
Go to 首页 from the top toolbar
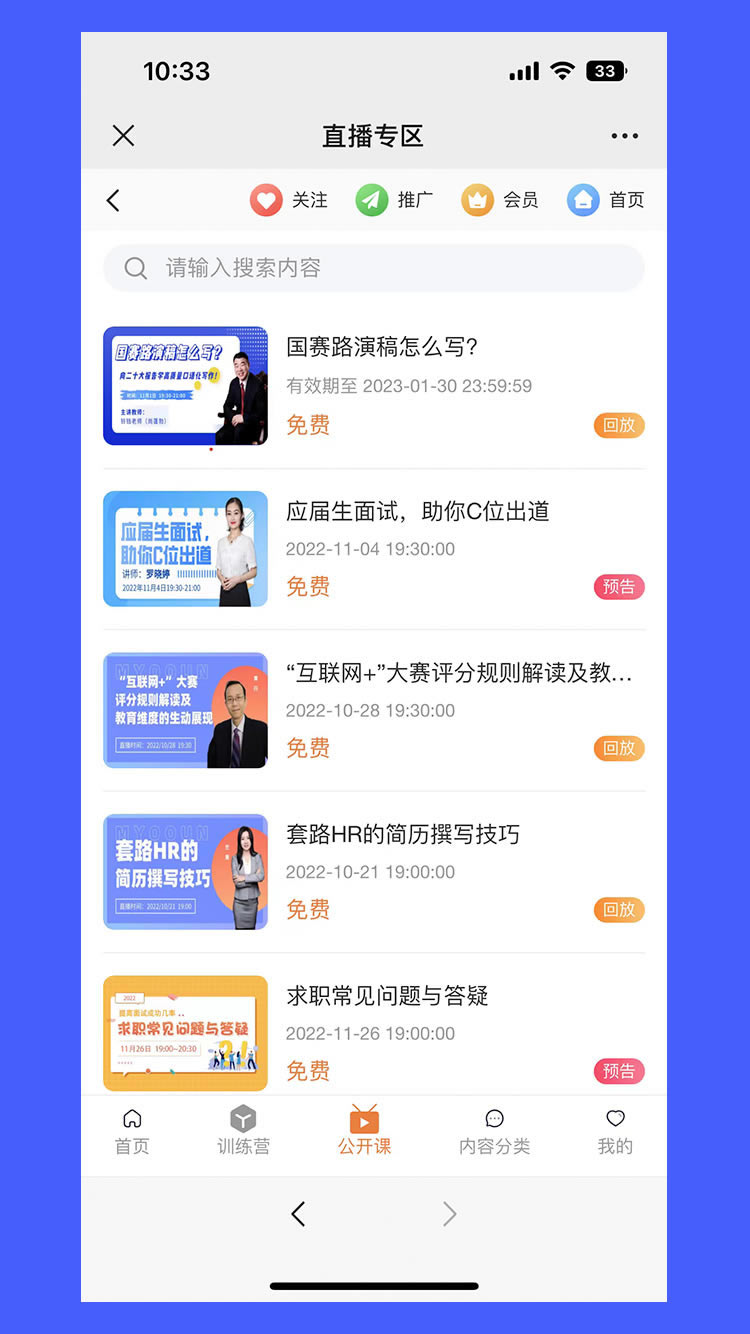click(606, 200)
